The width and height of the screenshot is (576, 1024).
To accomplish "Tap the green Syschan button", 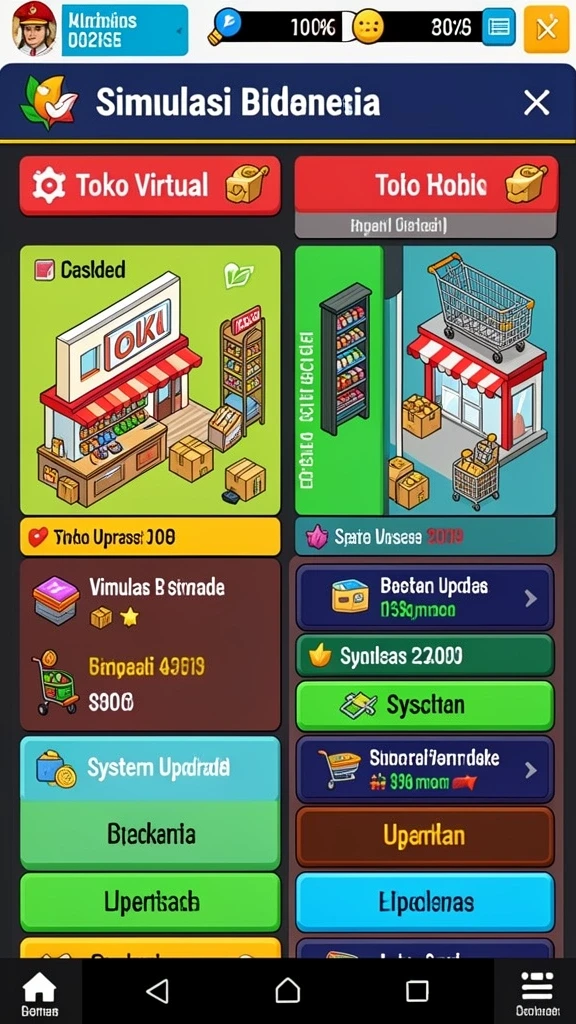I will (x=425, y=705).
